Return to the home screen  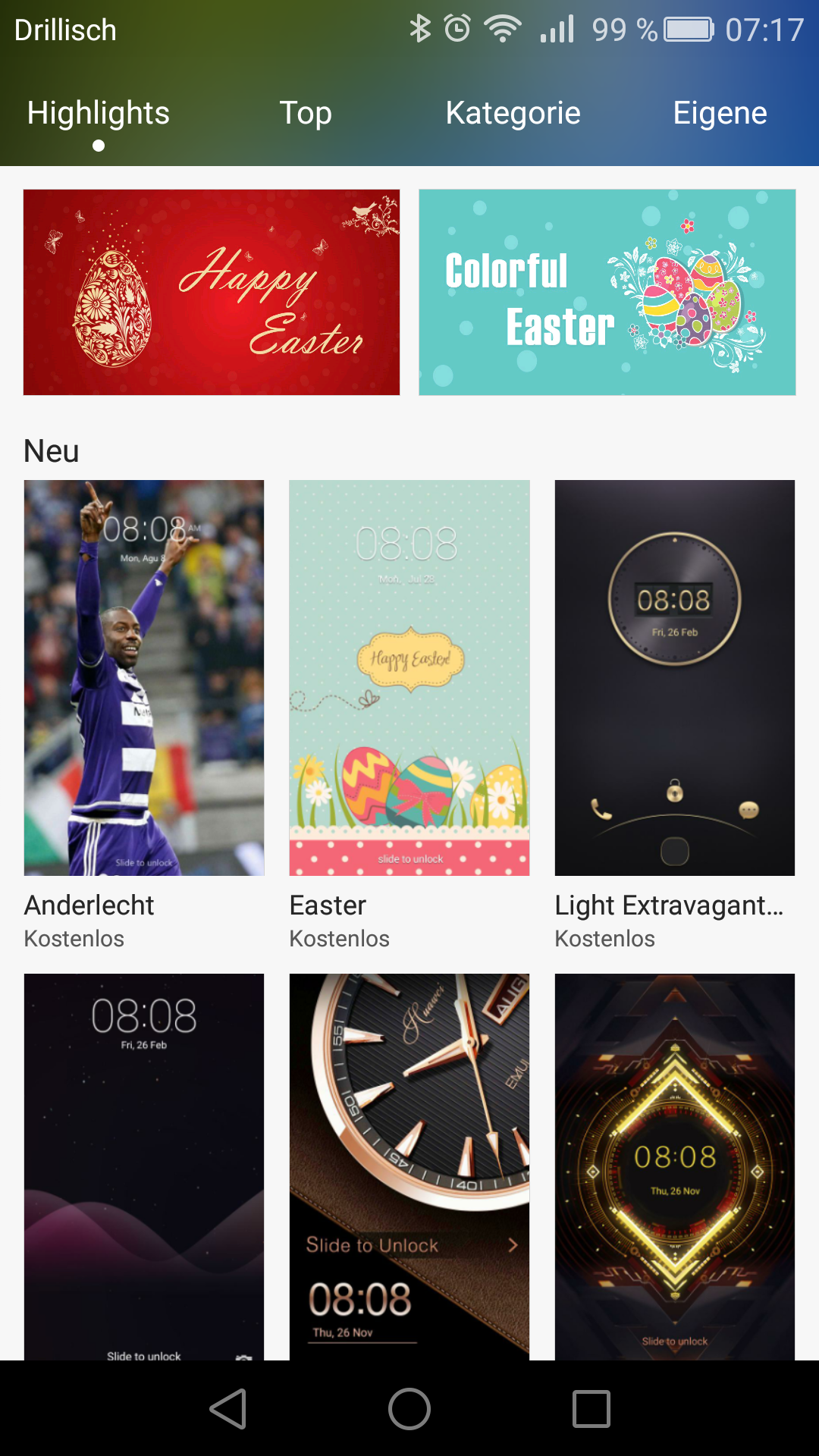pyautogui.click(x=409, y=1409)
